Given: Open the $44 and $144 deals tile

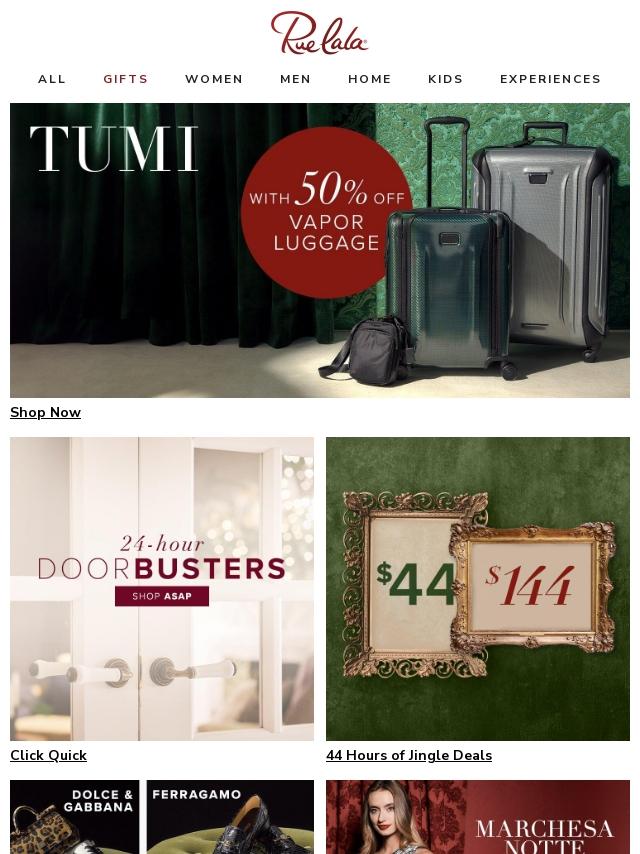Looking at the screenshot, I should (x=478, y=588).
